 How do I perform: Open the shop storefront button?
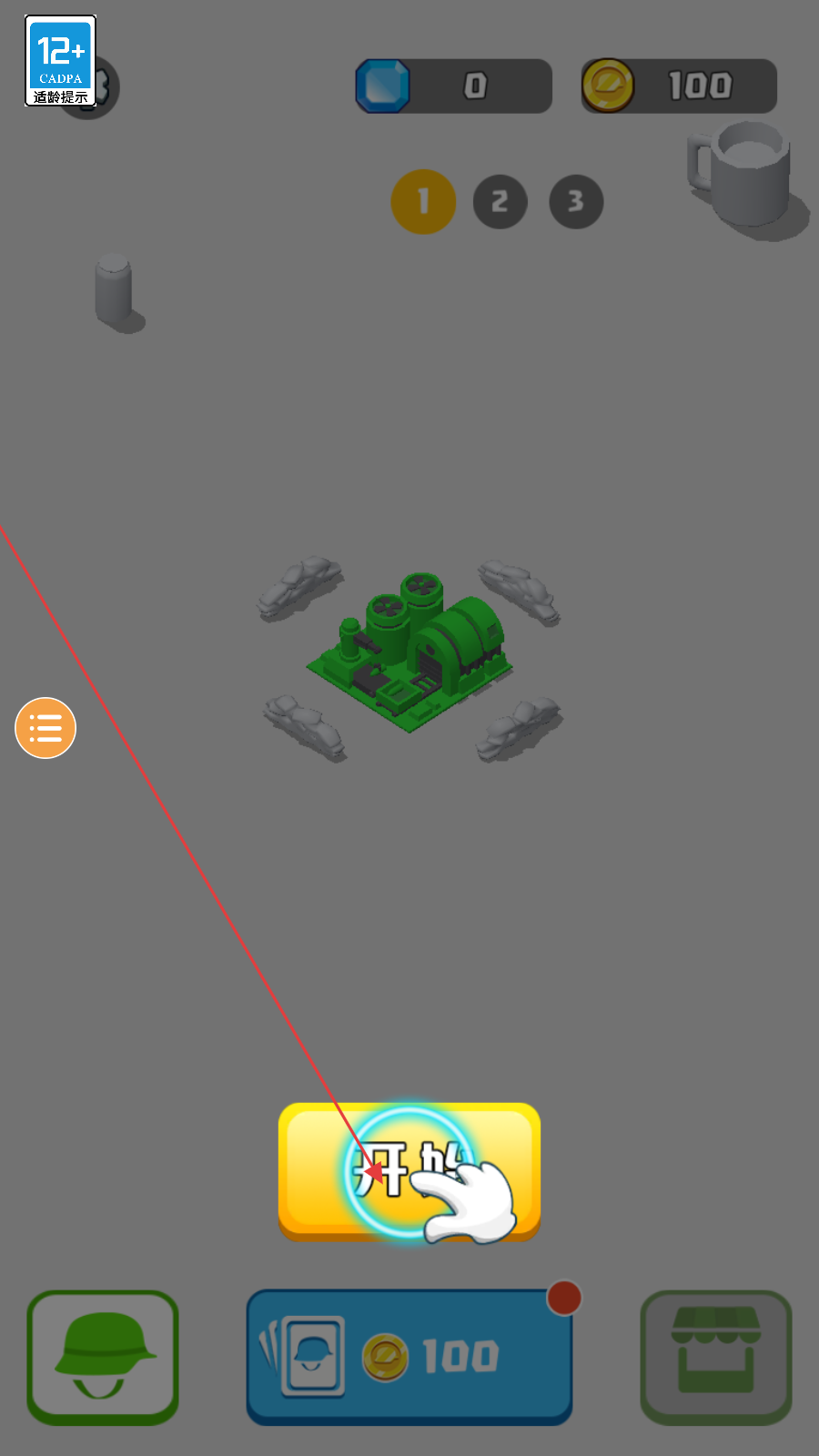click(x=716, y=1357)
